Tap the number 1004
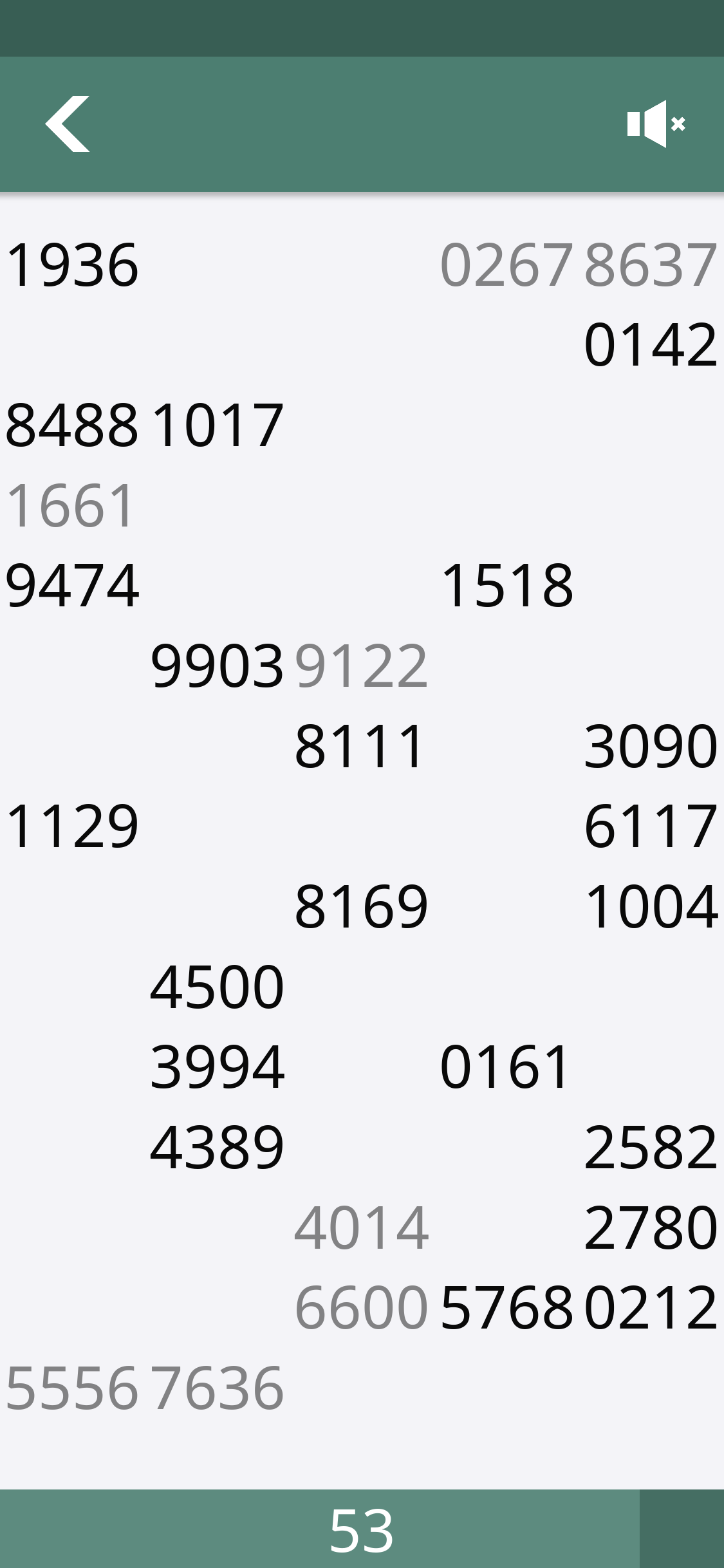724x1568 pixels. click(x=651, y=906)
